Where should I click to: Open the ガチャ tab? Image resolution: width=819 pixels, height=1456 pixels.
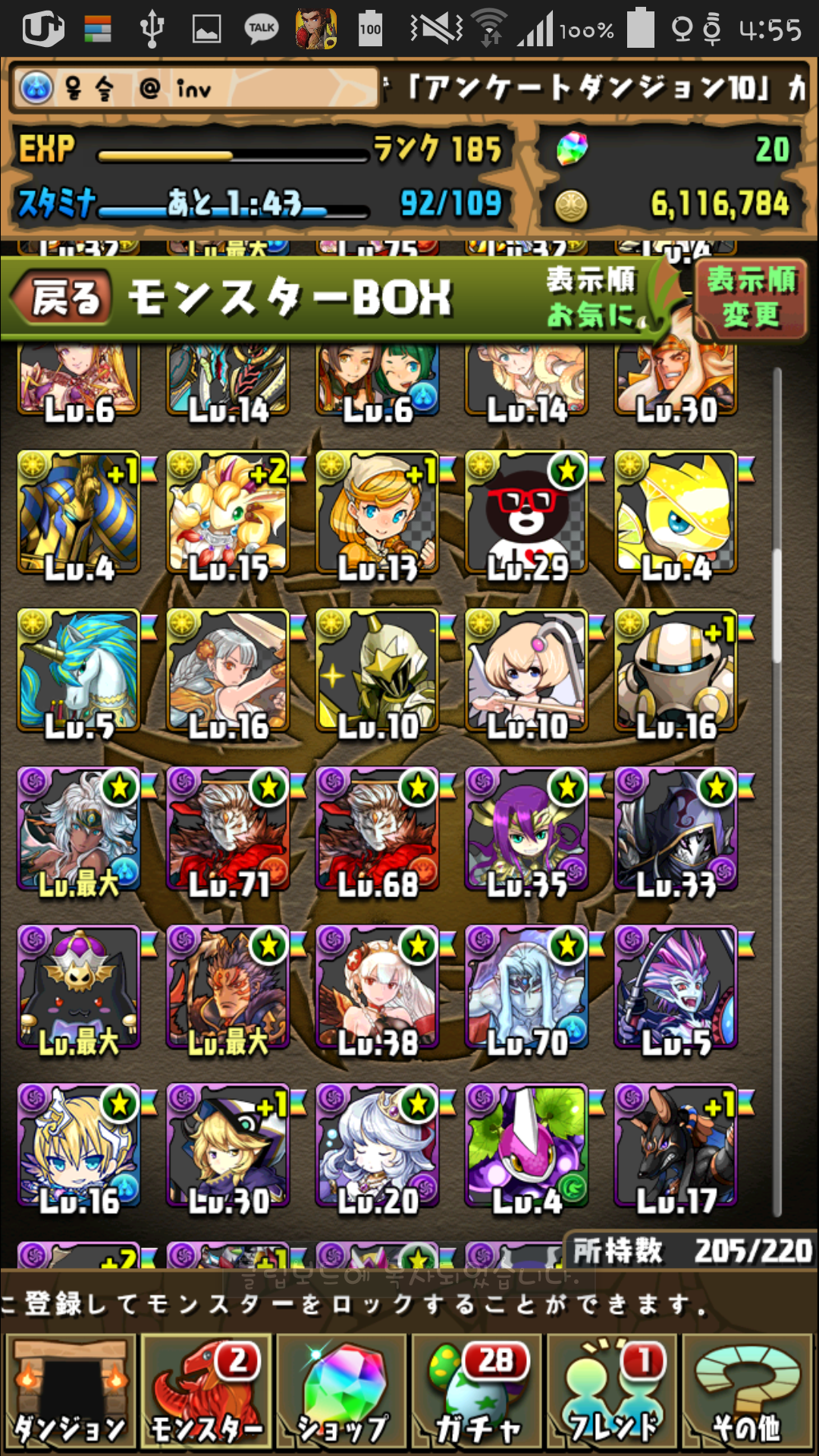click(x=478, y=1394)
